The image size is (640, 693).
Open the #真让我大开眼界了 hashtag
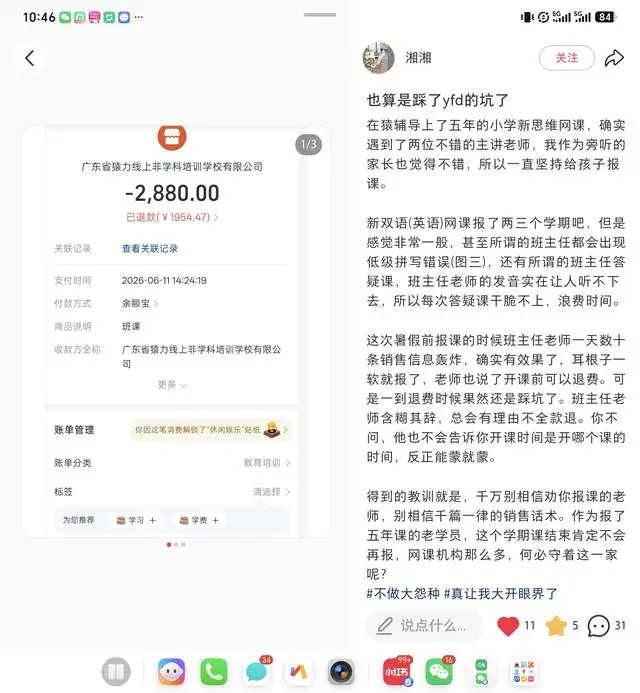[x=500, y=594]
